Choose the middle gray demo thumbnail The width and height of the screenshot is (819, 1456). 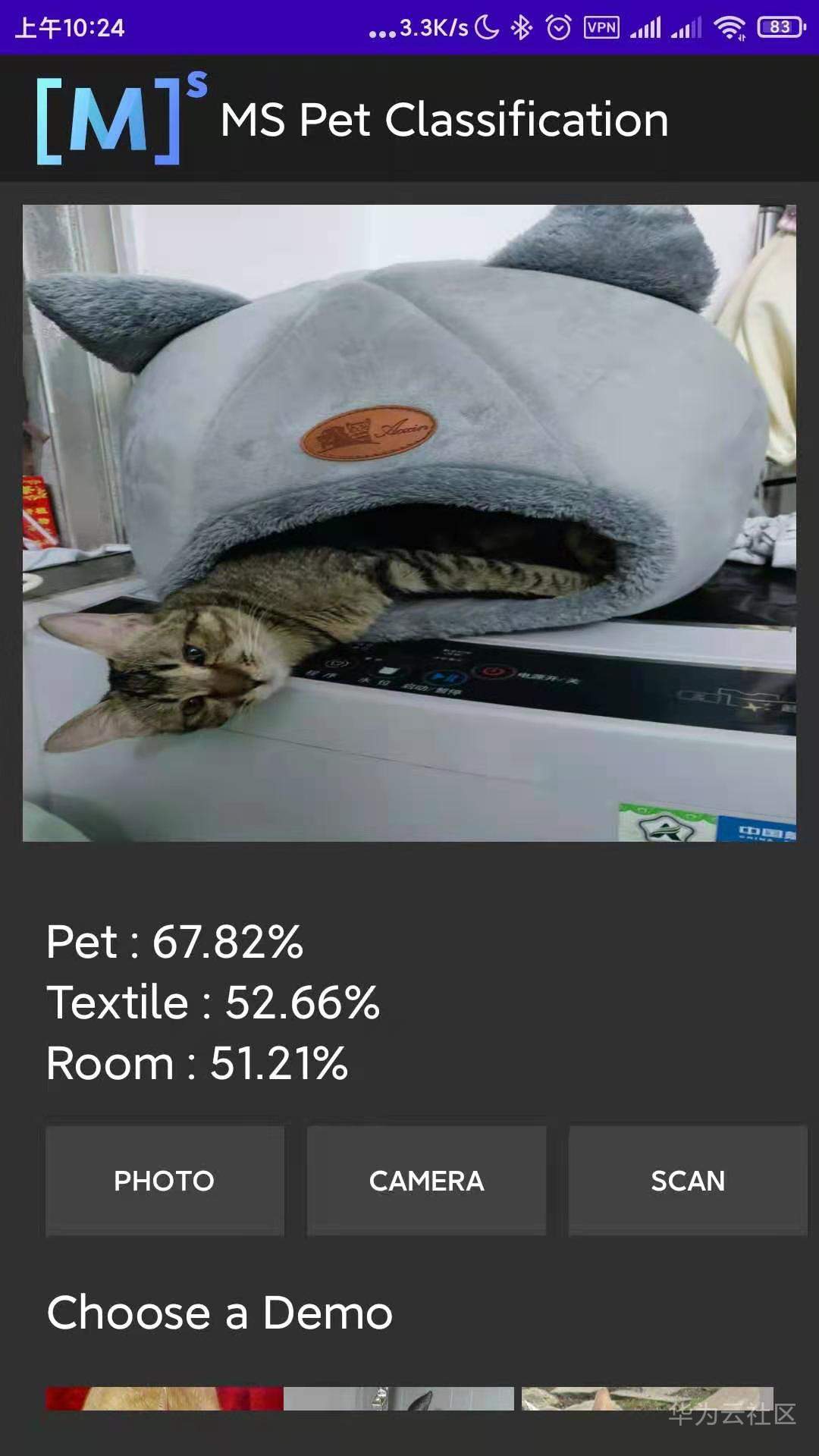pos(399,1398)
